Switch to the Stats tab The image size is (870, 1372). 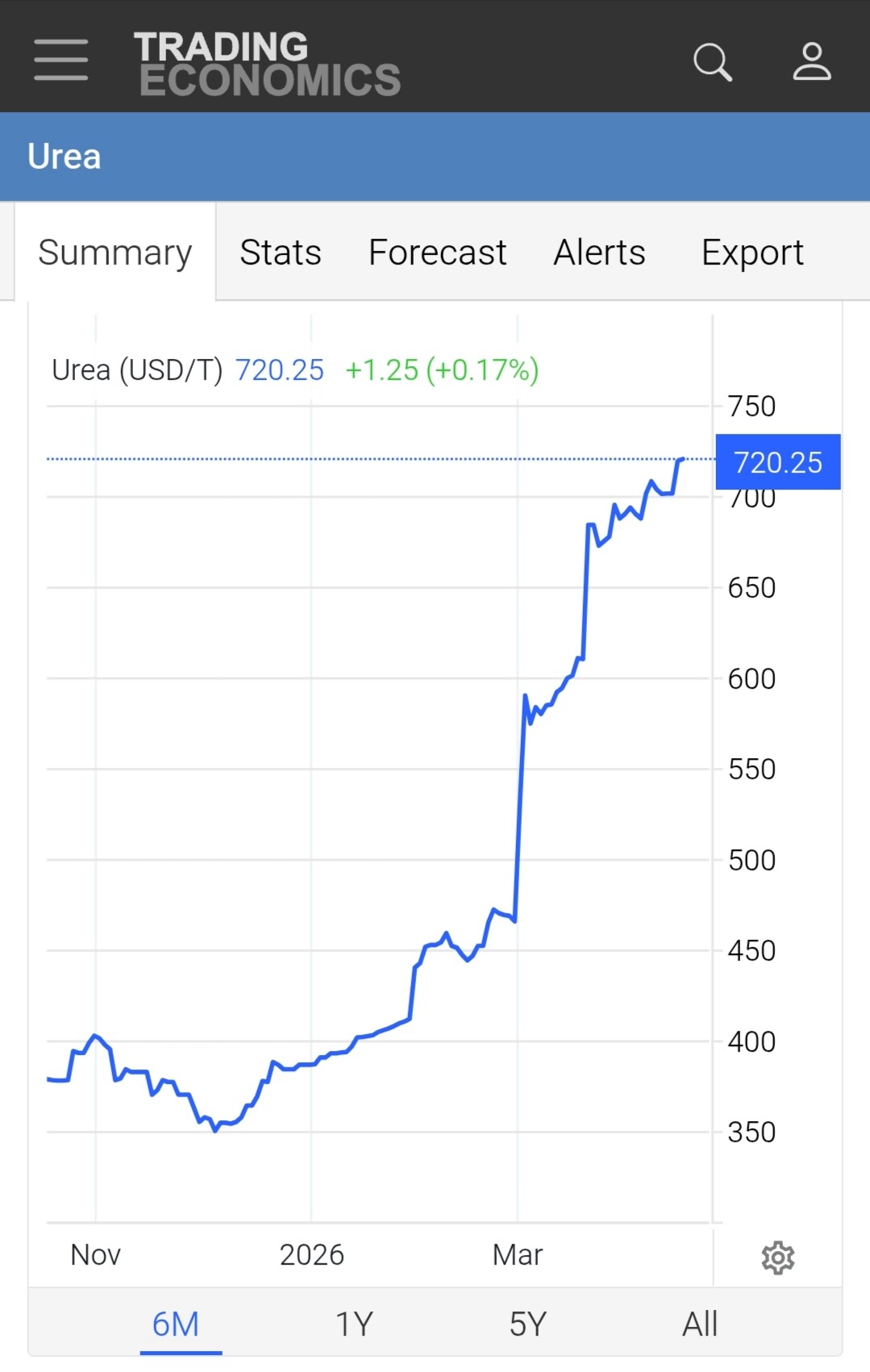click(x=281, y=252)
